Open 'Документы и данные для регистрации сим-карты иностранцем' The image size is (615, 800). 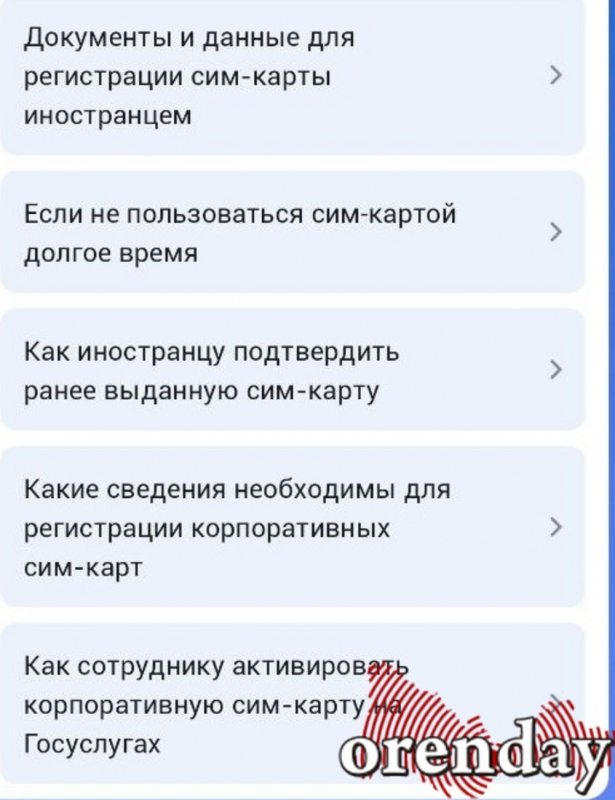click(290, 77)
